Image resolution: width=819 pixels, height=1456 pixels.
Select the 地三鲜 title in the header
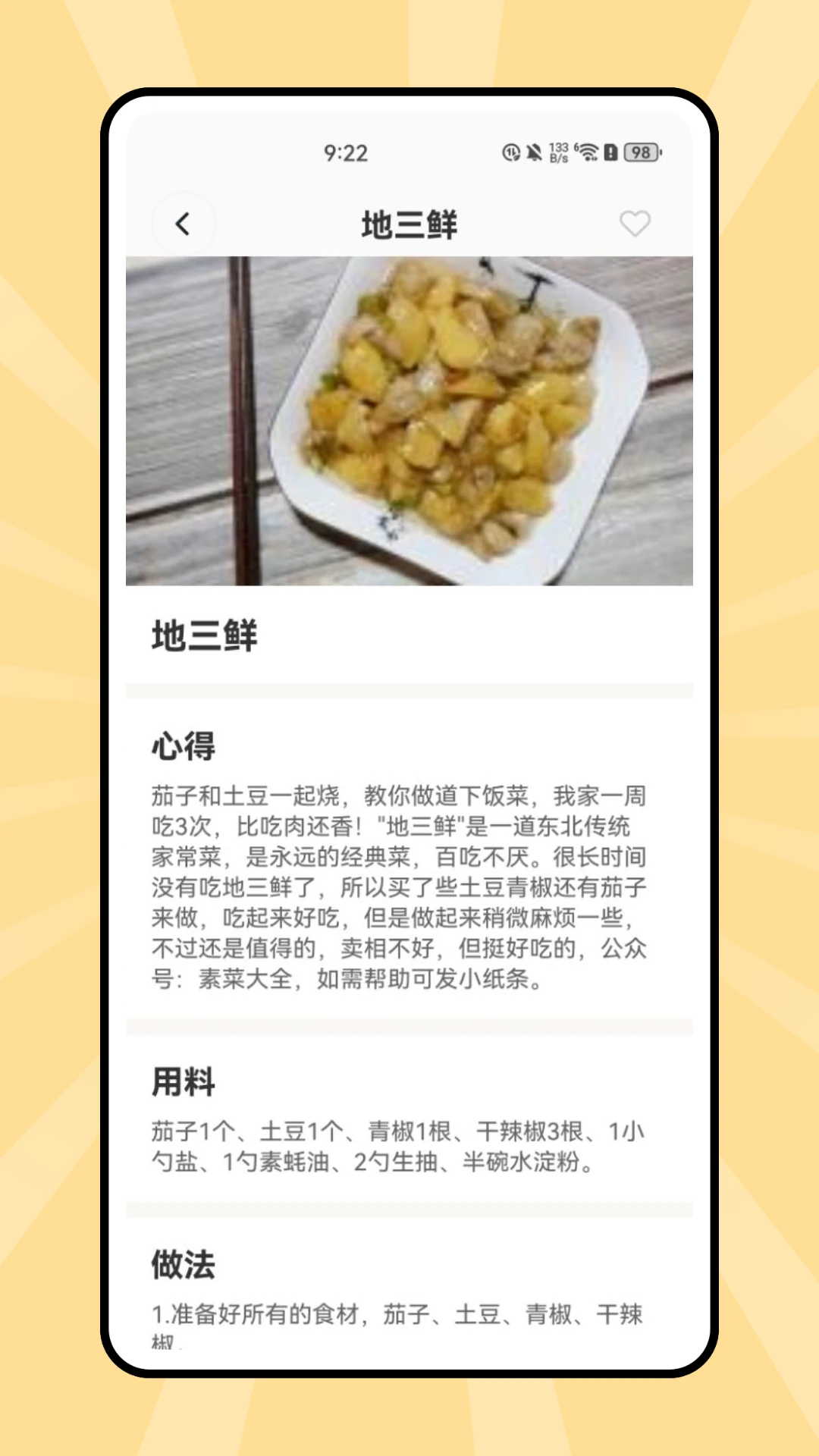tap(409, 224)
